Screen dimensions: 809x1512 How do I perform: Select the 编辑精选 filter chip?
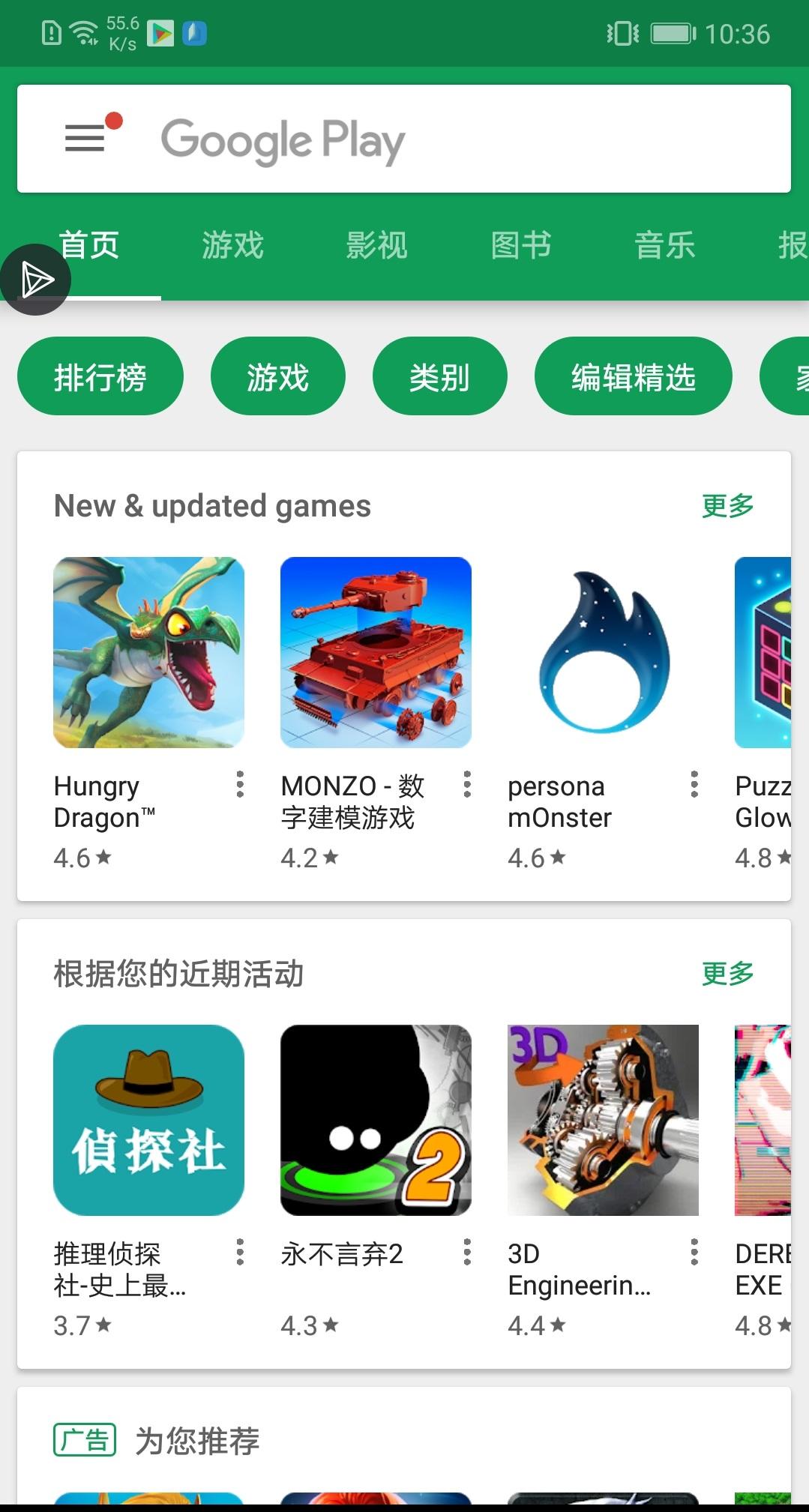click(x=633, y=376)
